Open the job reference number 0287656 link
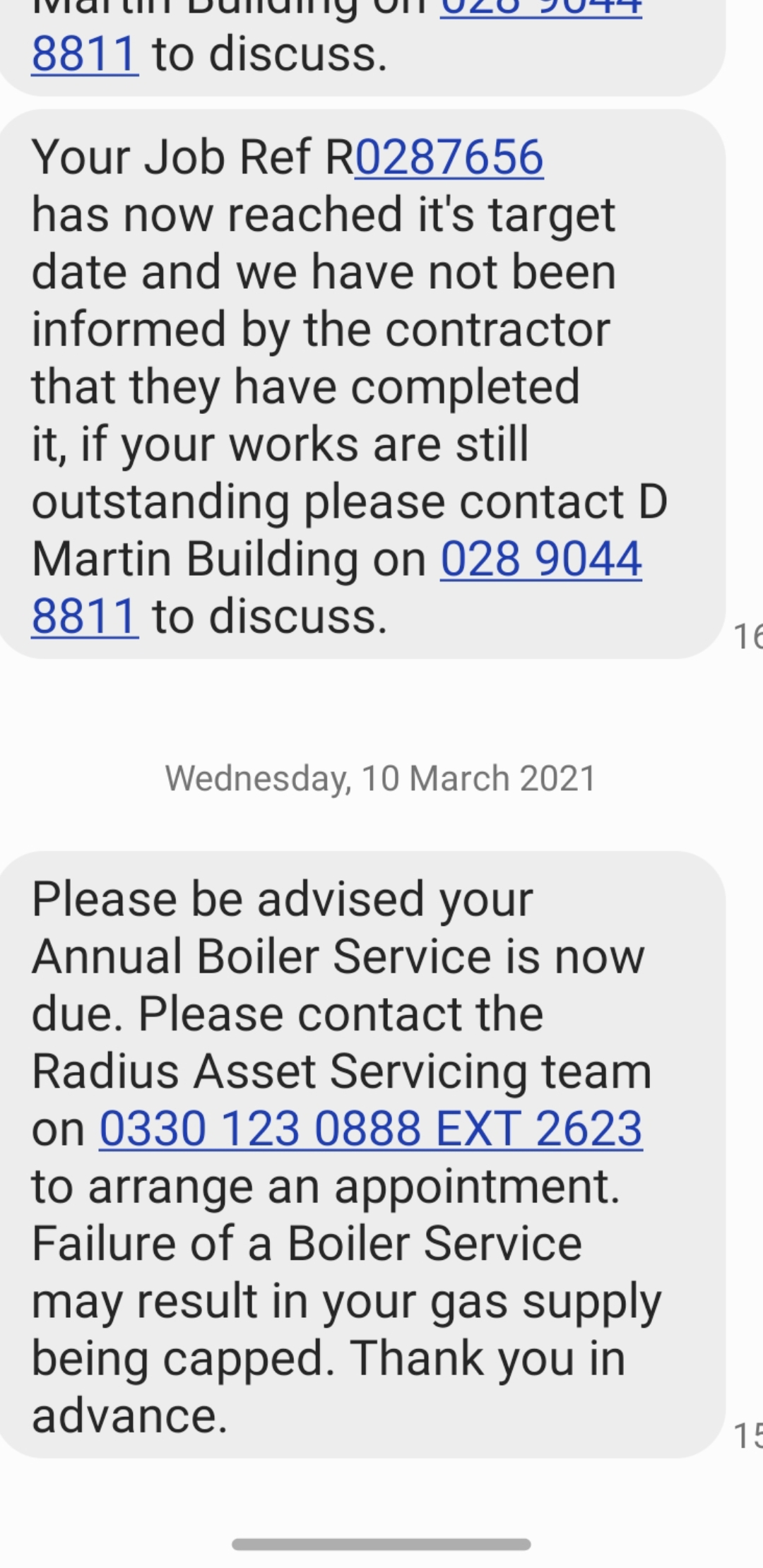This screenshot has height=1568, width=763. [449, 157]
